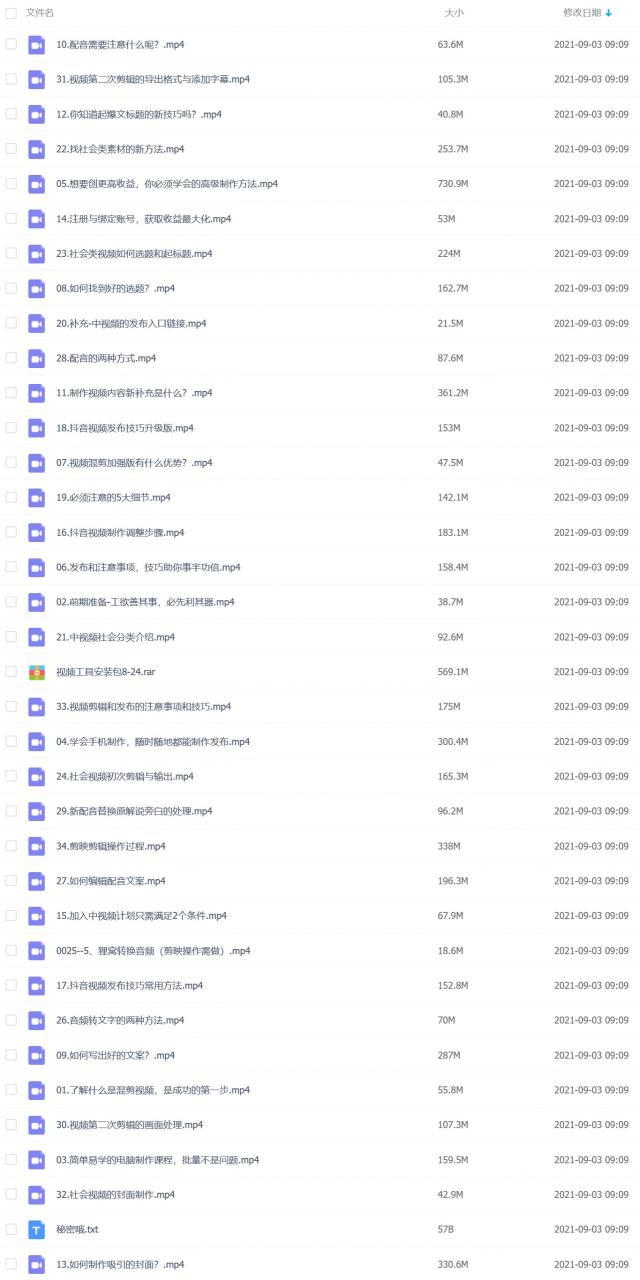Open 01.了解什么是混剪视频 video
The image size is (640, 1280).
point(153,1090)
